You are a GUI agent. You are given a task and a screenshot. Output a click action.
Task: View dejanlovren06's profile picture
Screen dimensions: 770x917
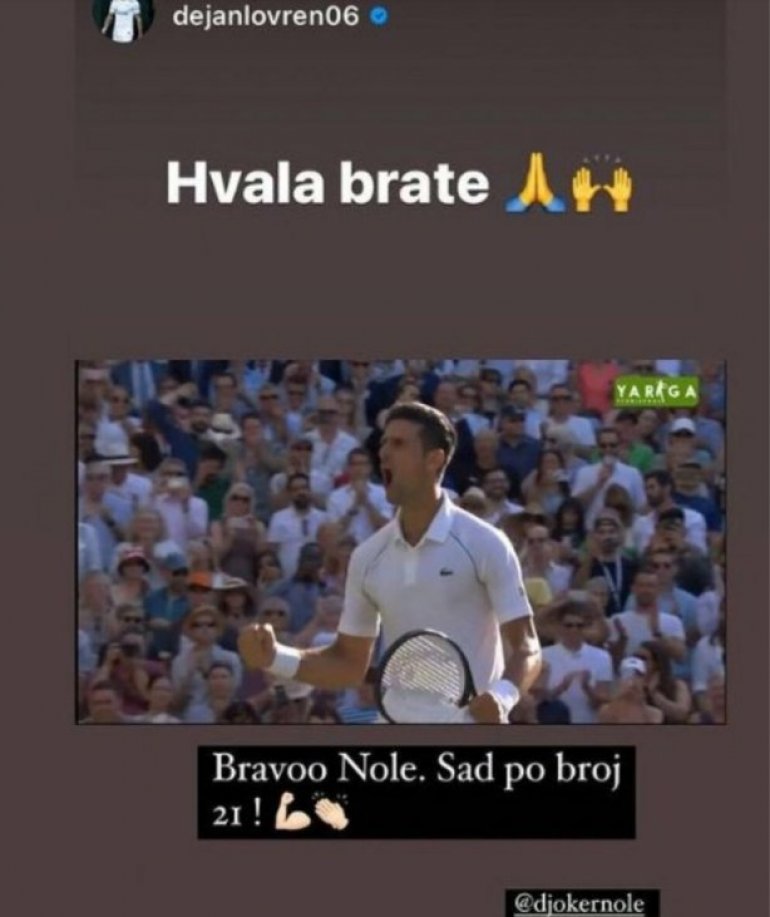124,17
